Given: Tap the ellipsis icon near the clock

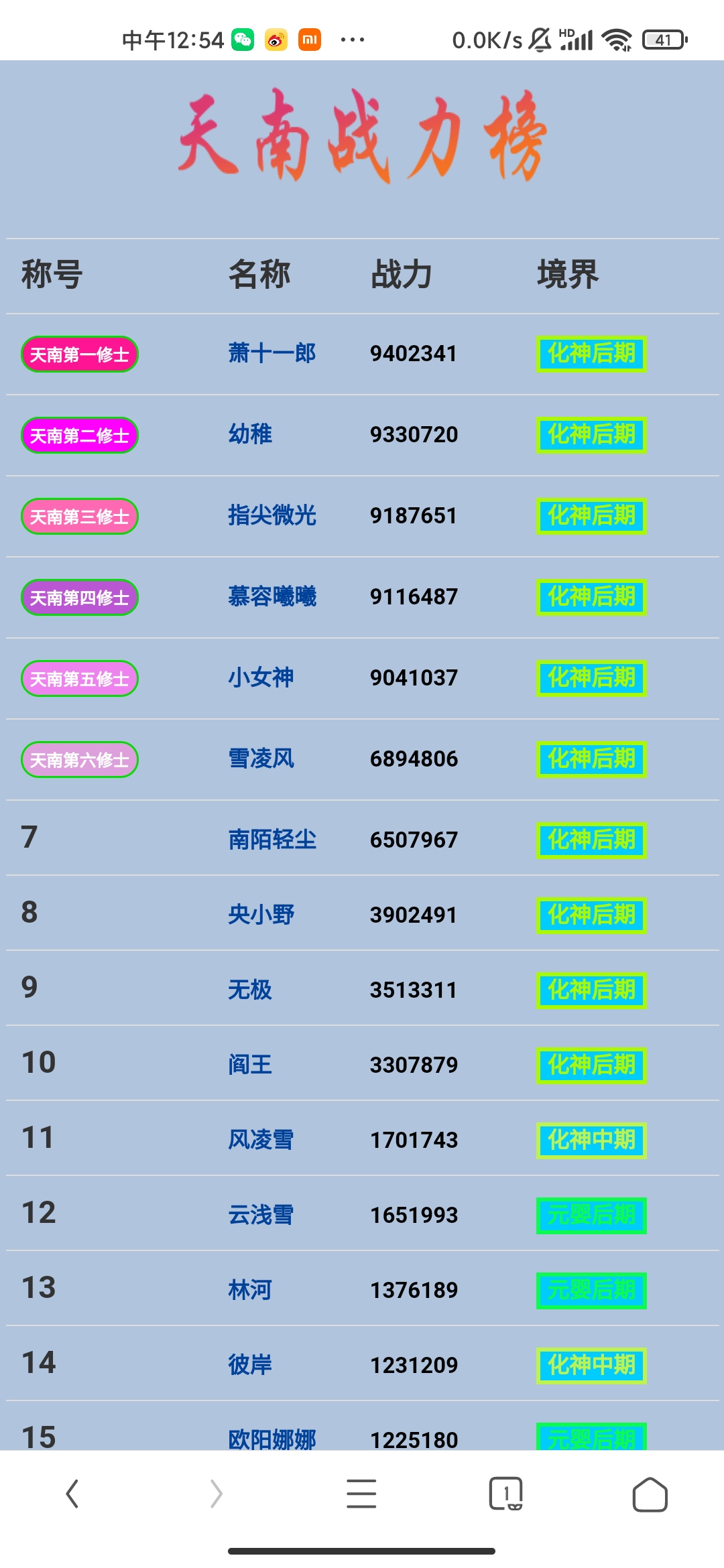Looking at the screenshot, I should point(353,40).
